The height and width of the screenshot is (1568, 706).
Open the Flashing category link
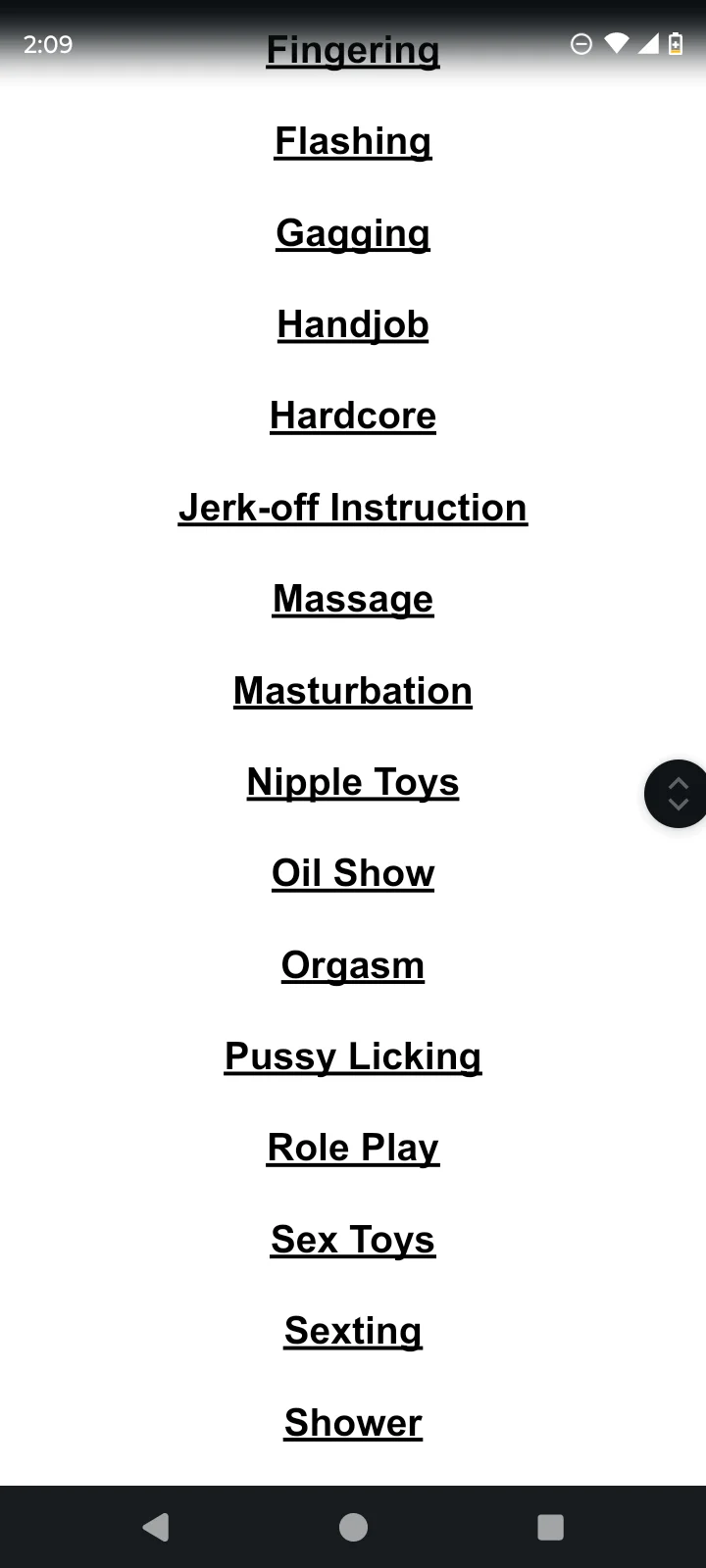coord(353,142)
